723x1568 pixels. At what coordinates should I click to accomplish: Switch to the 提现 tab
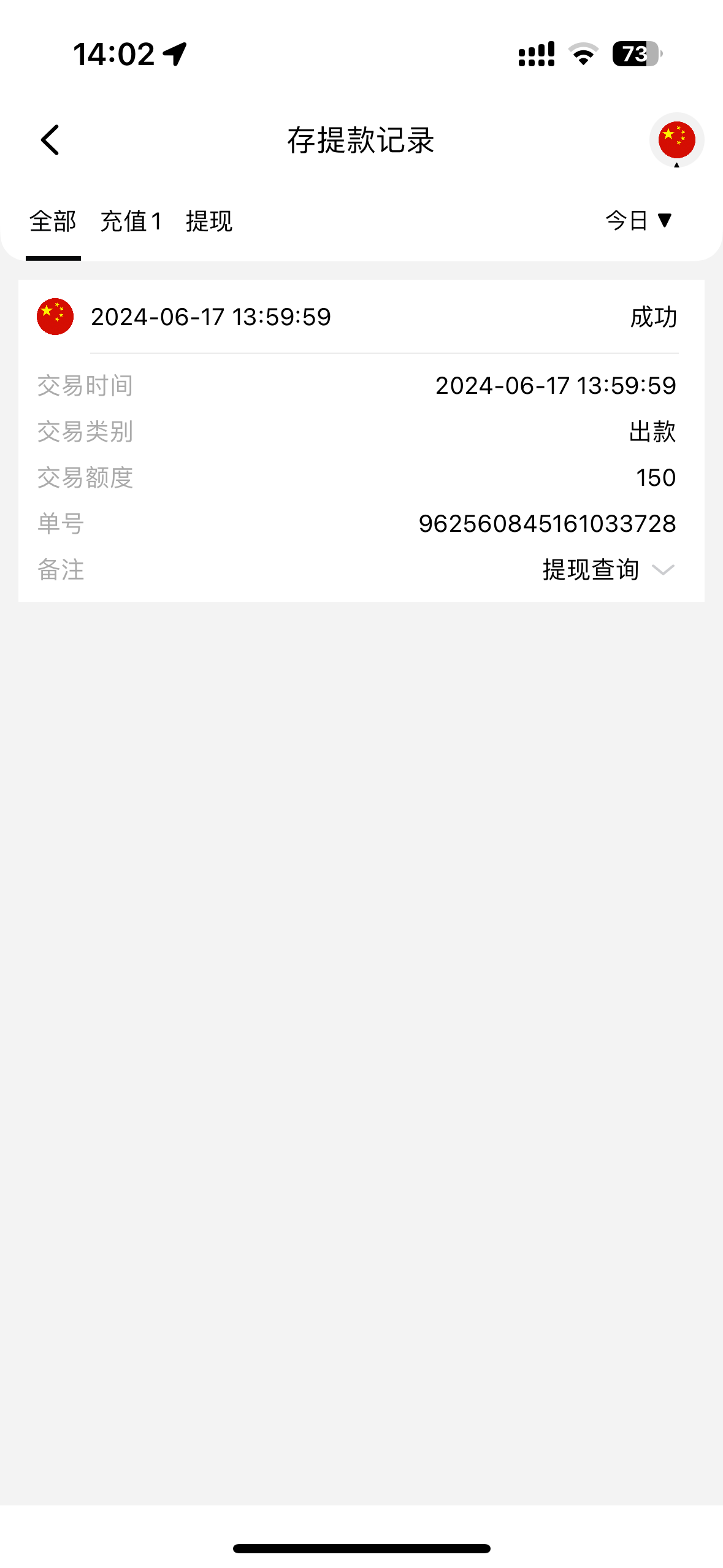pyautogui.click(x=209, y=221)
